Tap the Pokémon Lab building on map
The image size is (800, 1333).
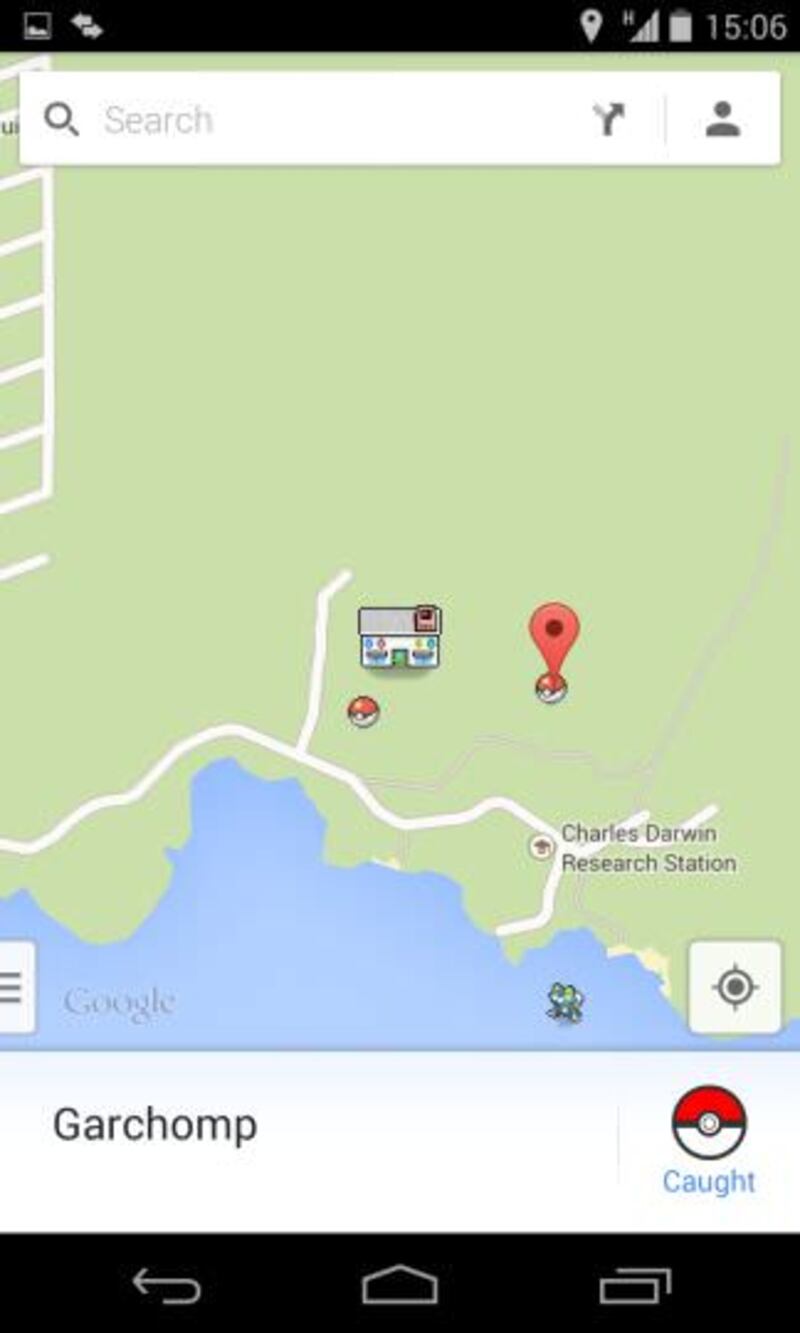[x=400, y=638]
